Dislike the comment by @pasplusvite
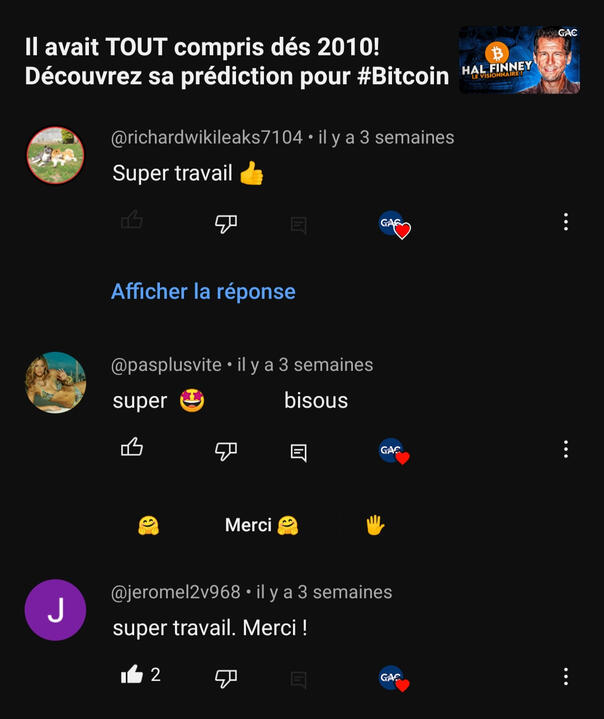604x719 pixels. (x=226, y=451)
